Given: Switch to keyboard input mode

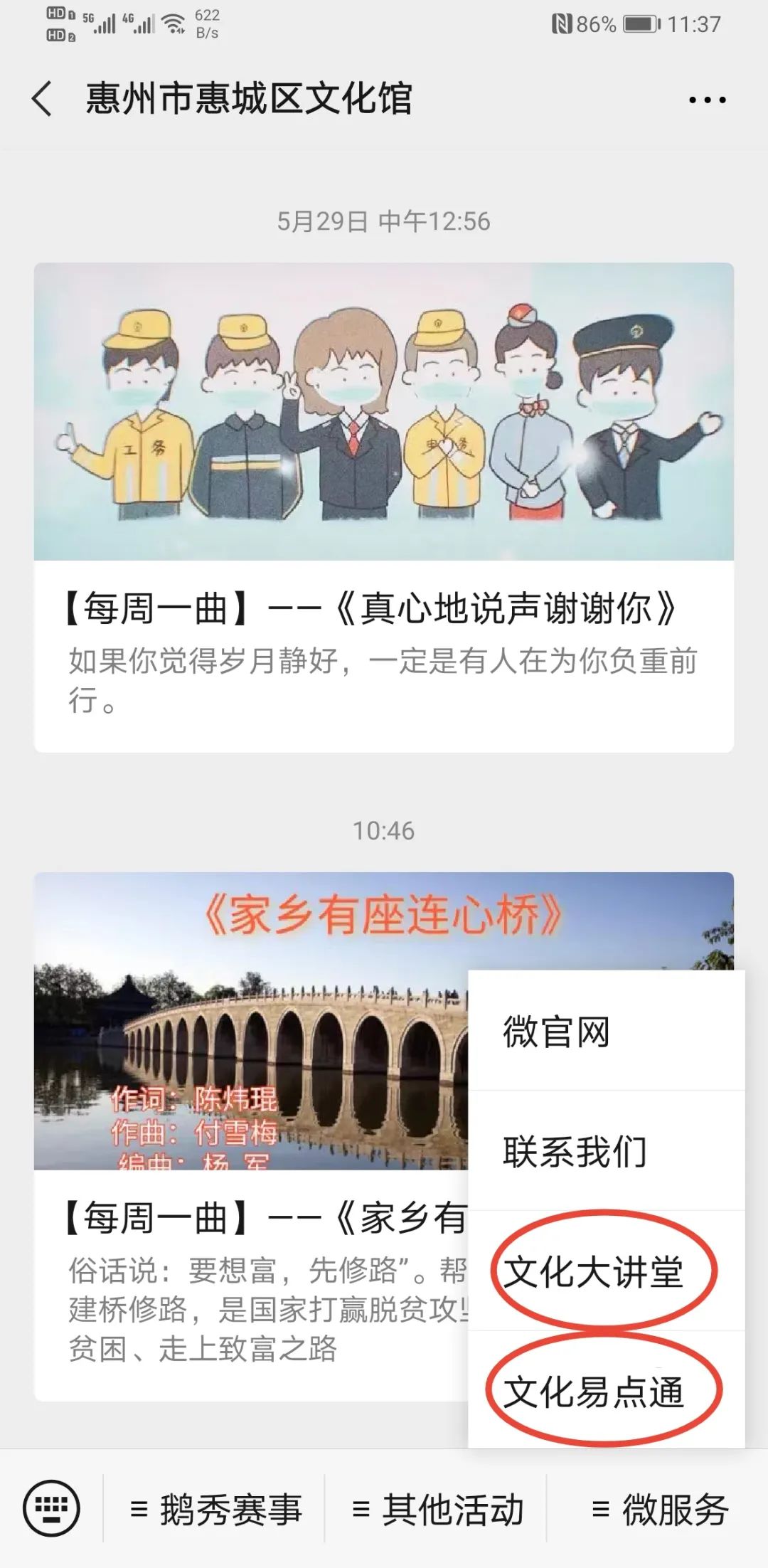Looking at the screenshot, I should point(51,1508).
